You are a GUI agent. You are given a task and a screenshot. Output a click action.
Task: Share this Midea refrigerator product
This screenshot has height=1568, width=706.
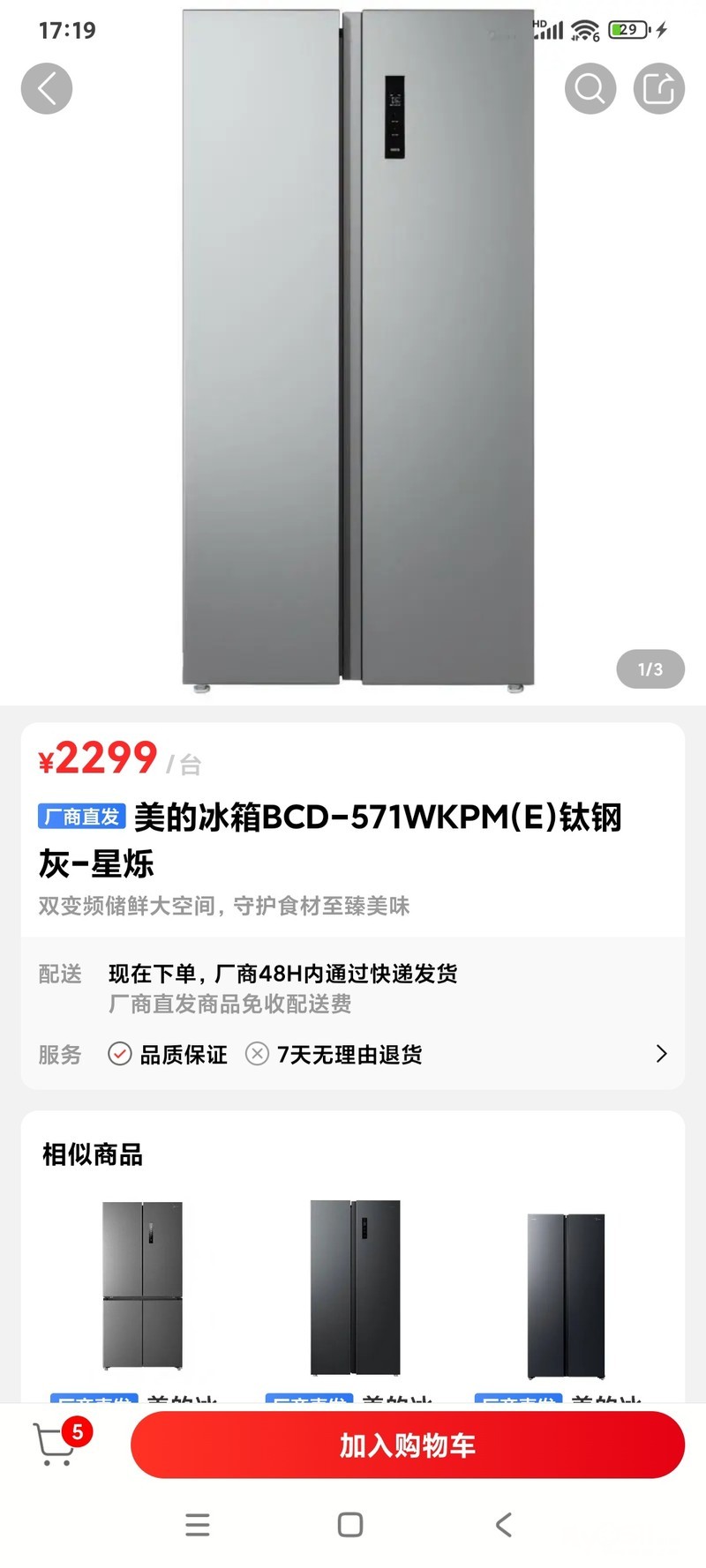point(658,89)
